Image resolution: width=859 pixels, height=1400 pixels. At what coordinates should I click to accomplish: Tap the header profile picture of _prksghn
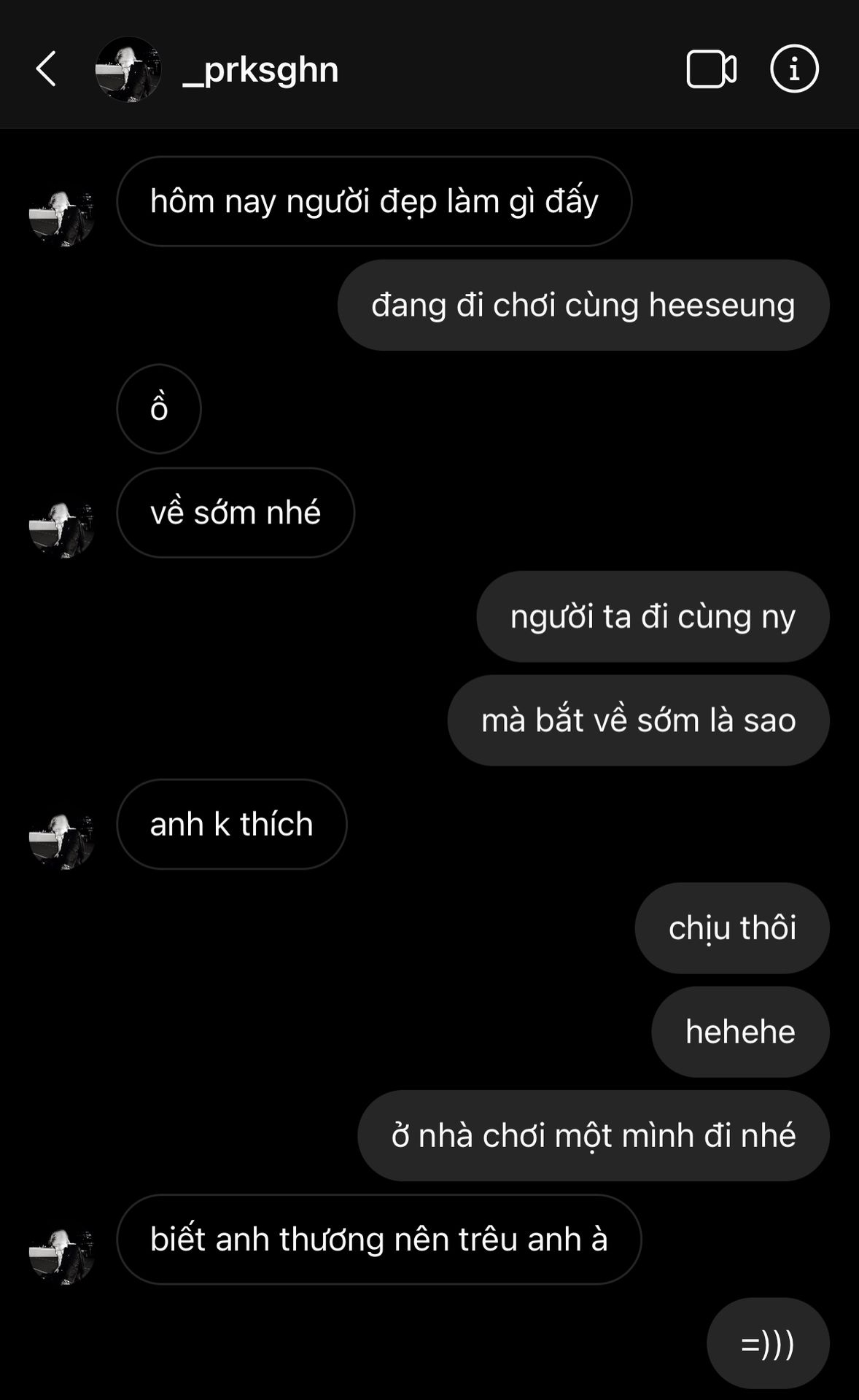click(x=128, y=69)
